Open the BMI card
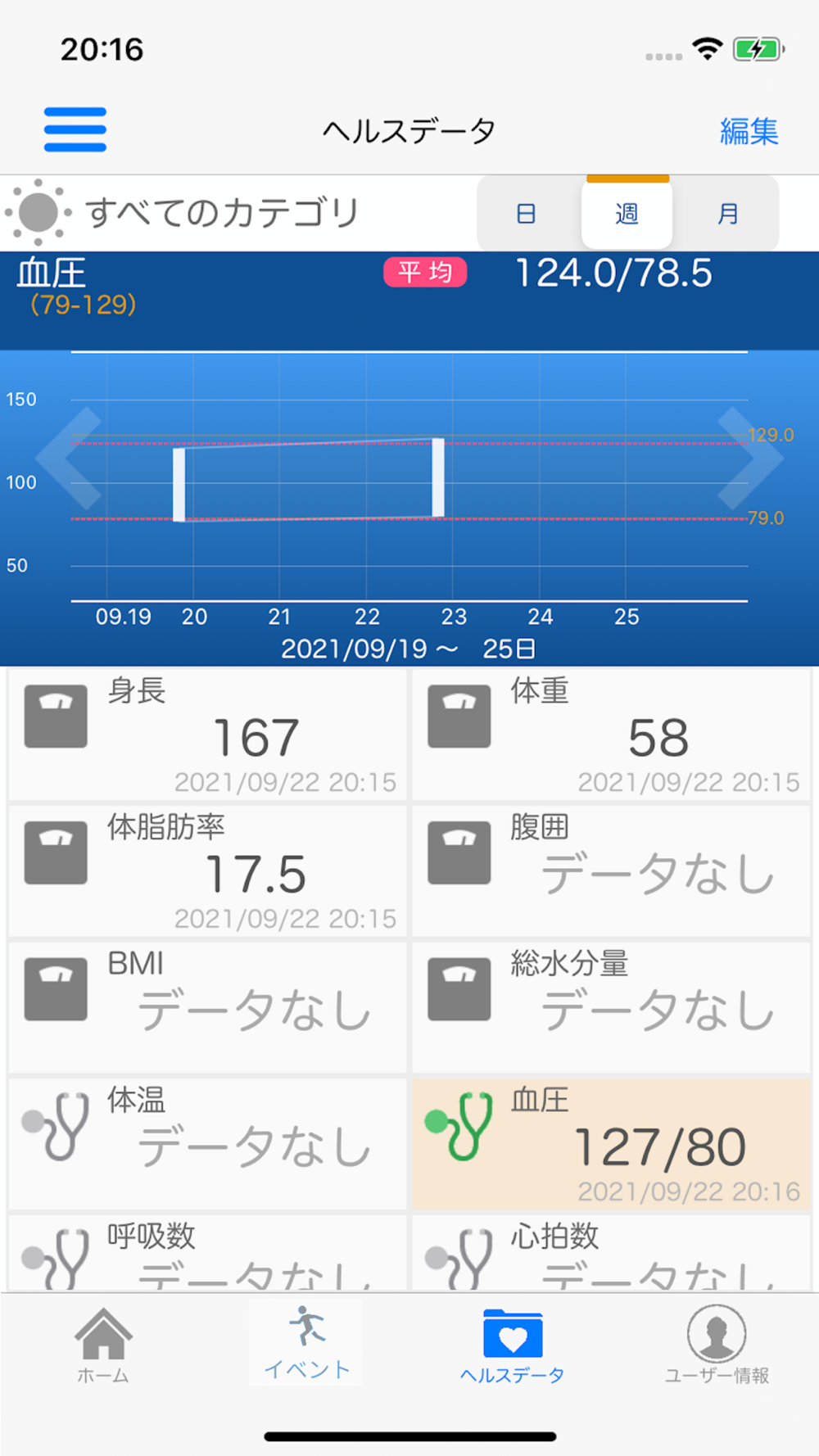819x1456 pixels. pyautogui.click(x=207, y=1007)
